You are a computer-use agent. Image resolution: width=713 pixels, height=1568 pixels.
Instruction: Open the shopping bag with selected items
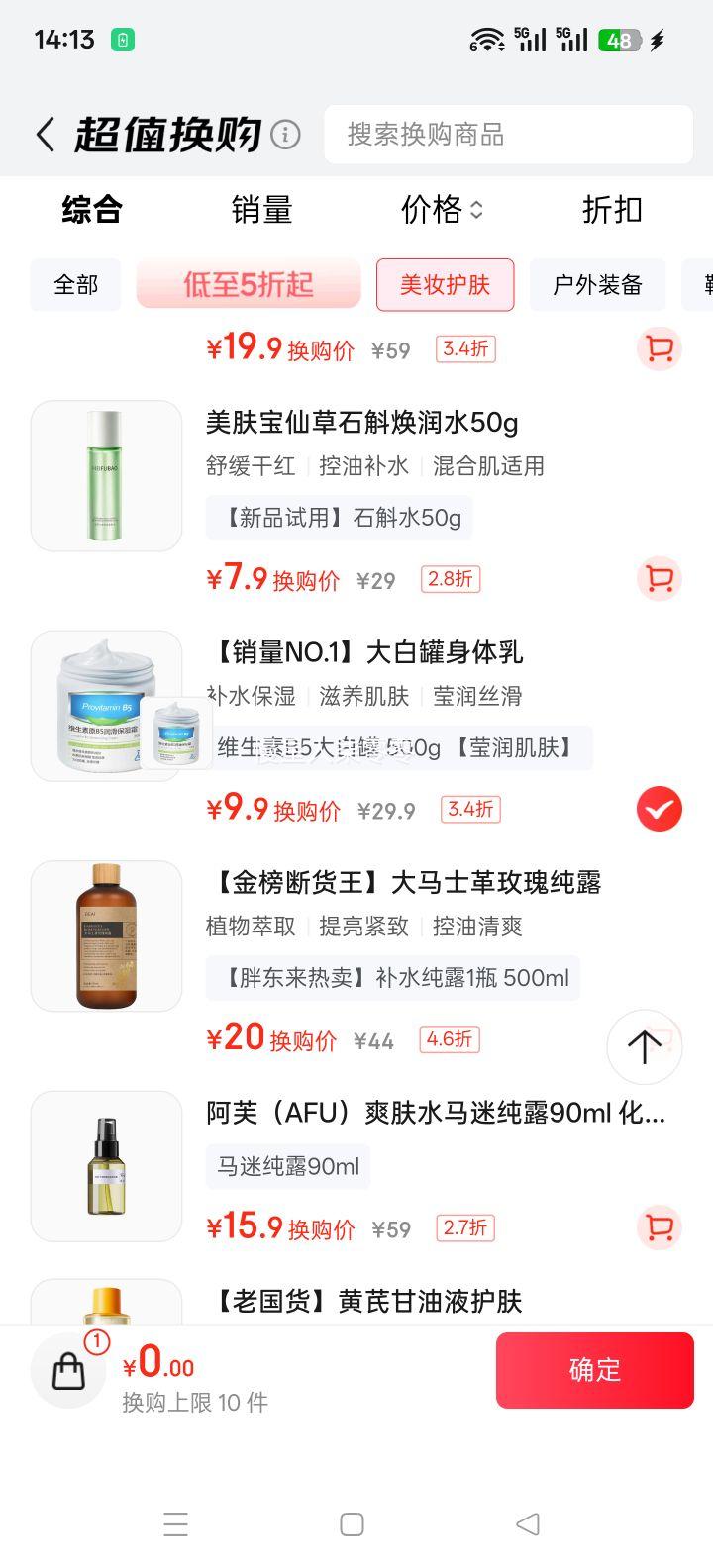pyautogui.click(x=68, y=1370)
